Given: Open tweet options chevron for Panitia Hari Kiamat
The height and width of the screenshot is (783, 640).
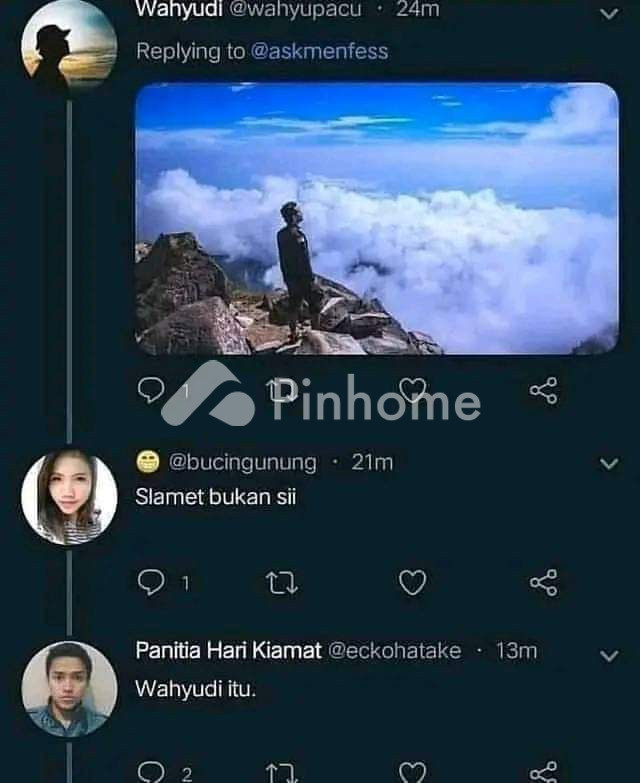Looking at the screenshot, I should pos(608,655).
